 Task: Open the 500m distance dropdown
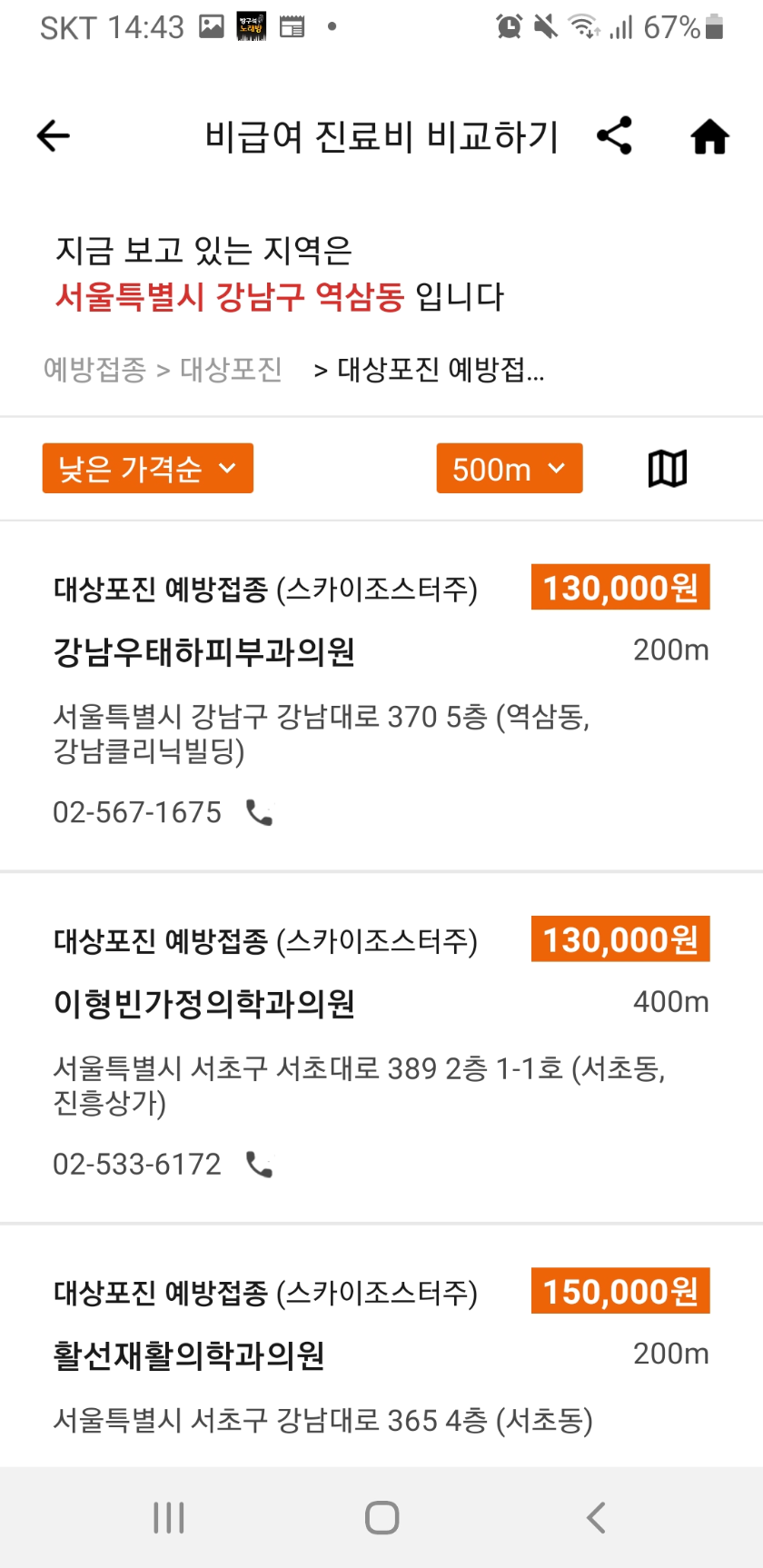(x=509, y=468)
